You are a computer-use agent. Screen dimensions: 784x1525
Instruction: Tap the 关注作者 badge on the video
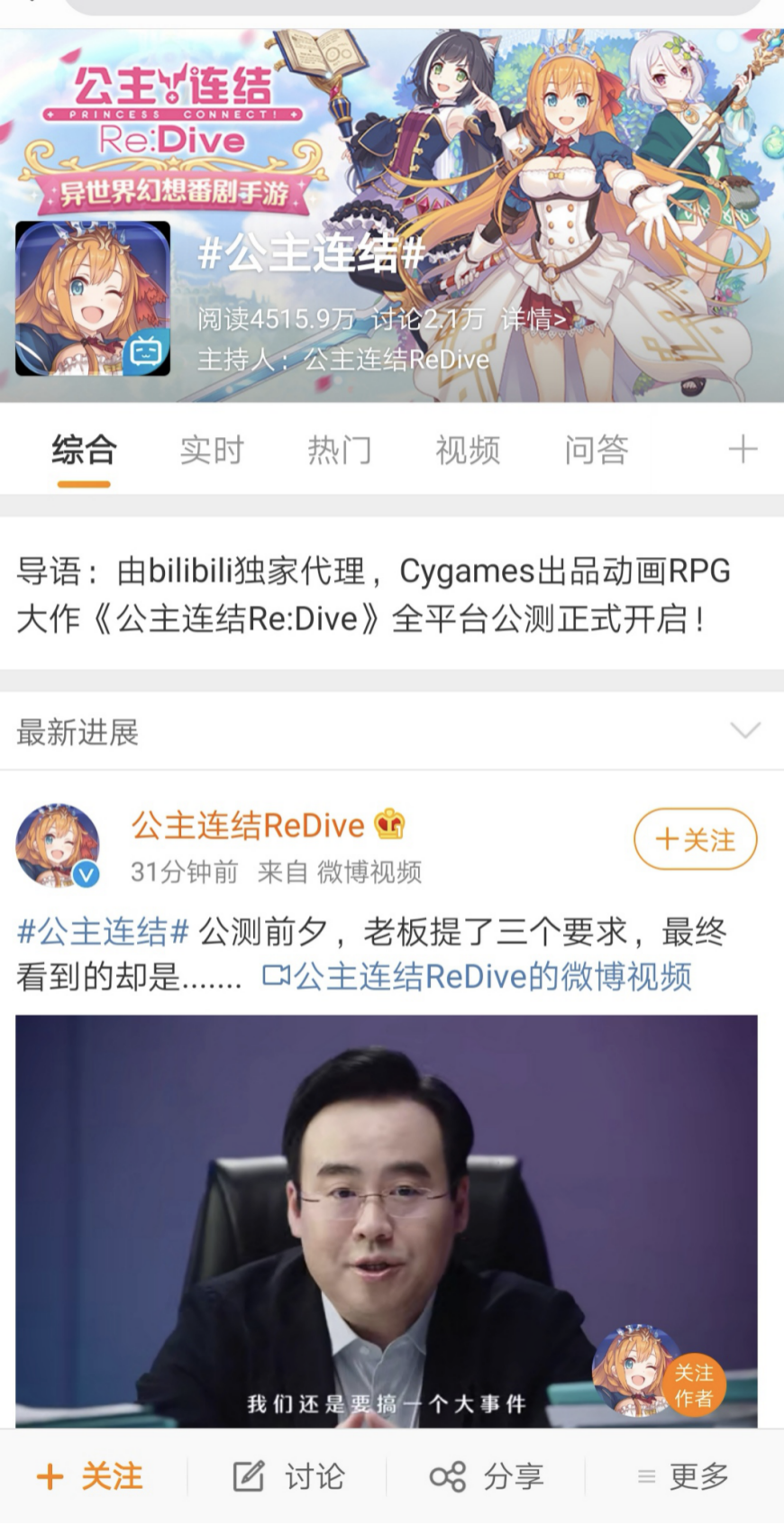pyautogui.click(x=694, y=1385)
